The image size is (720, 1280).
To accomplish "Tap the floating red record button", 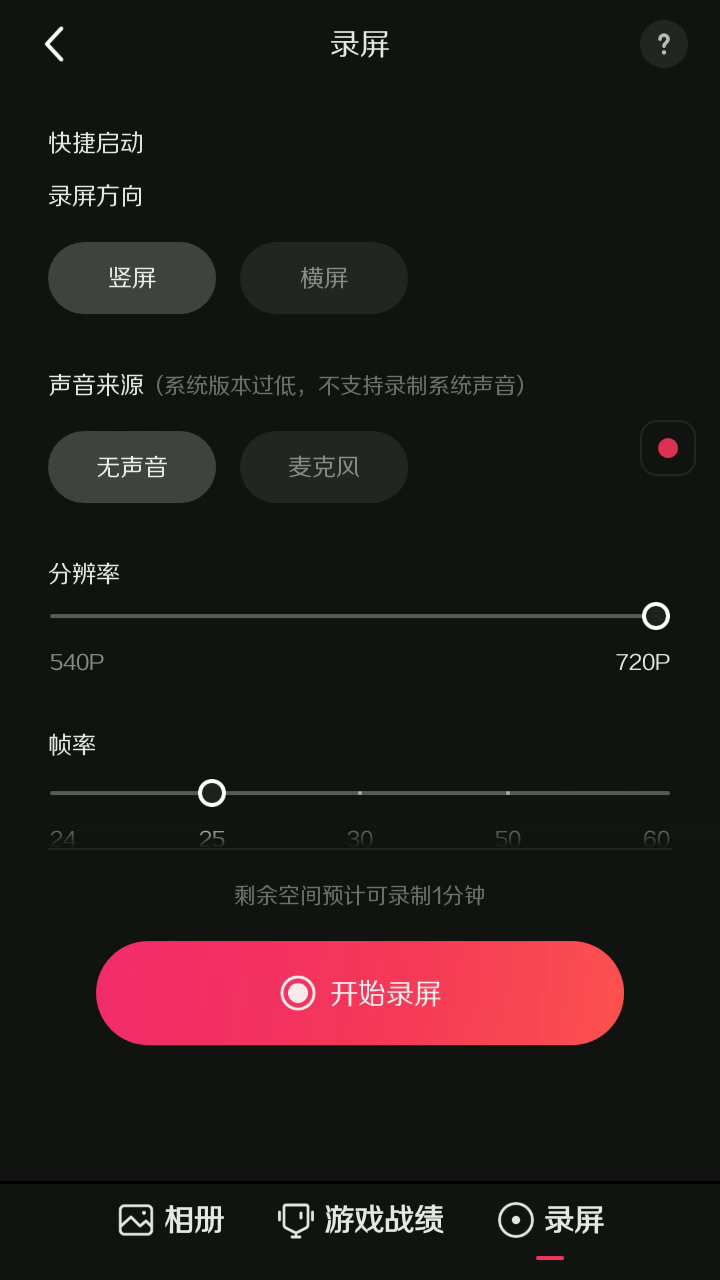I will 667,448.
